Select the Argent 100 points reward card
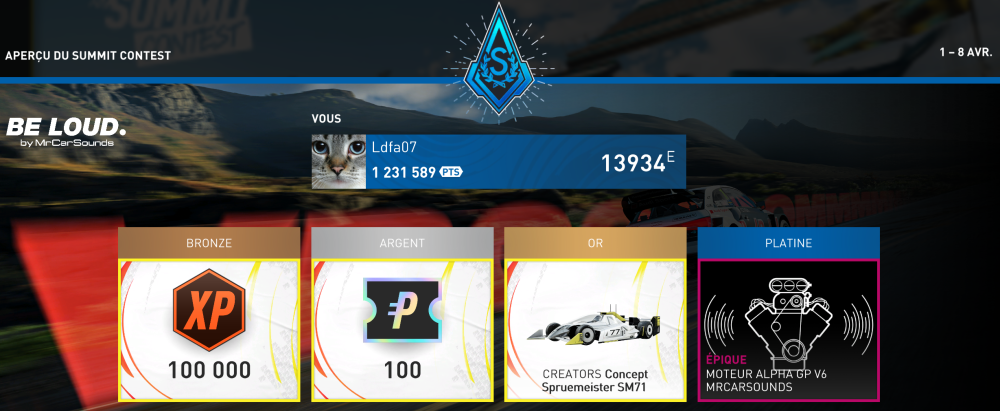The height and width of the screenshot is (411, 1000). pyautogui.click(x=402, y=330)
